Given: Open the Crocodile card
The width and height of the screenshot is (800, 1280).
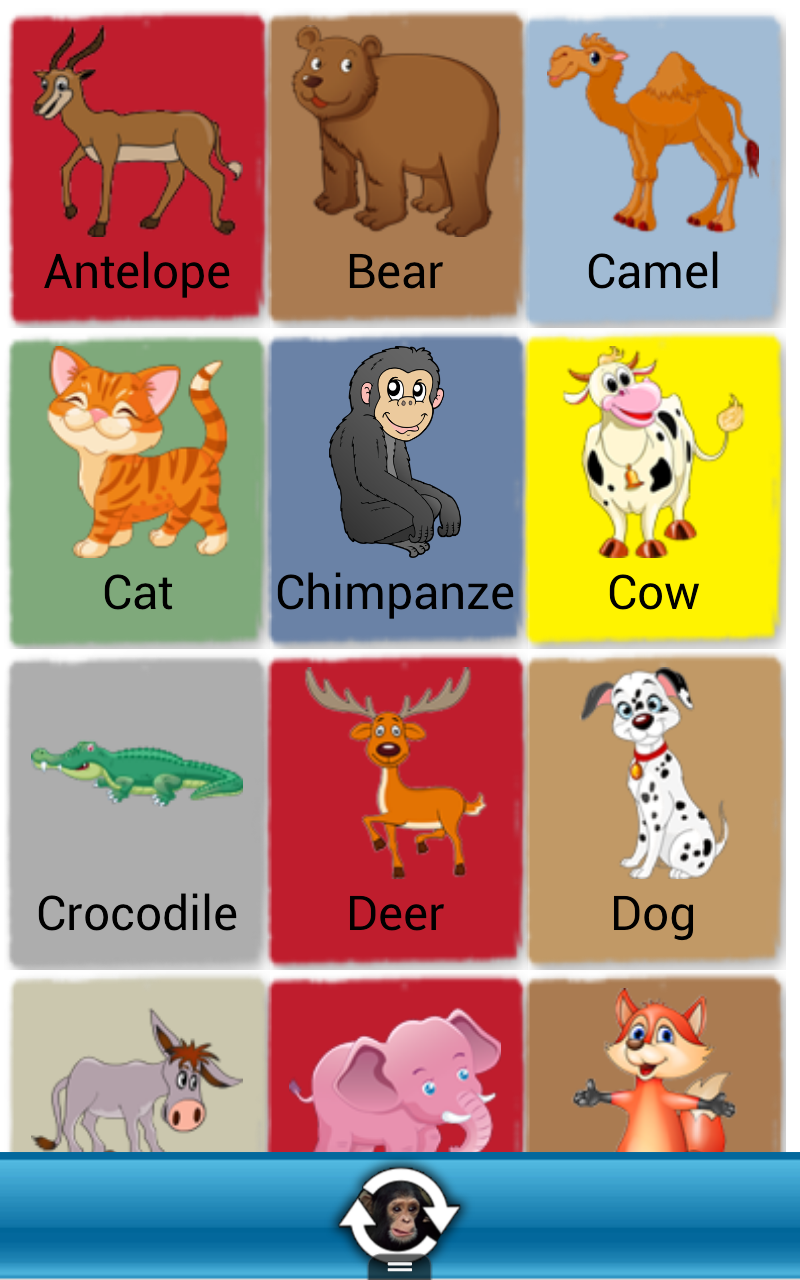Looking at the screenshot, I should tap(137, 780).
